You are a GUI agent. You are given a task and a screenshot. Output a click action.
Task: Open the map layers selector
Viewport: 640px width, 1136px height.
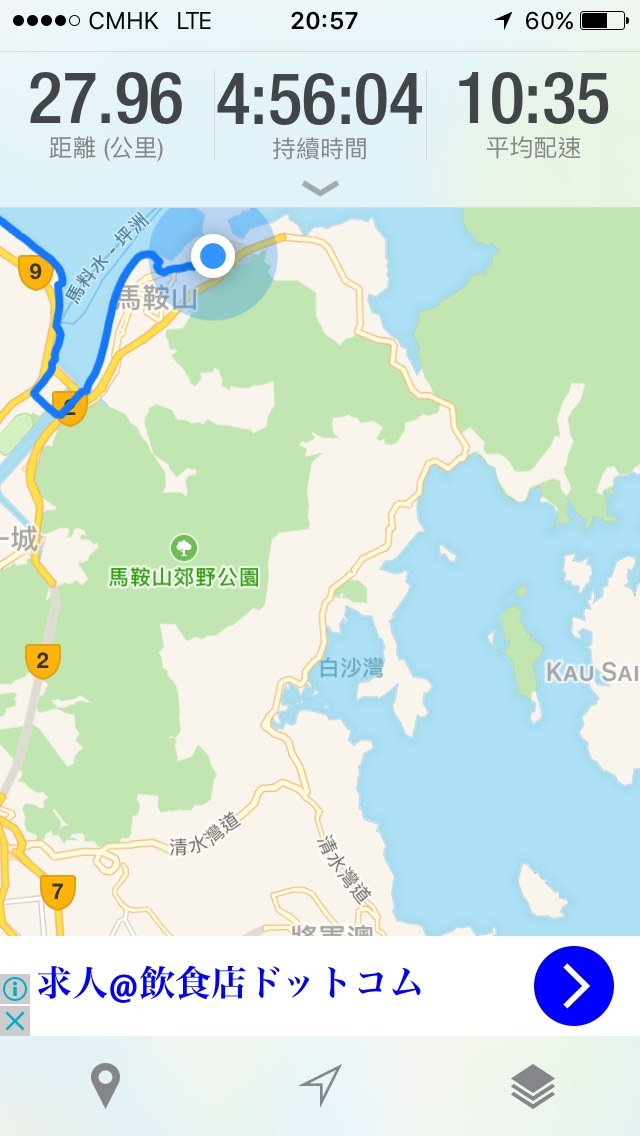[x=533, y=1086]
